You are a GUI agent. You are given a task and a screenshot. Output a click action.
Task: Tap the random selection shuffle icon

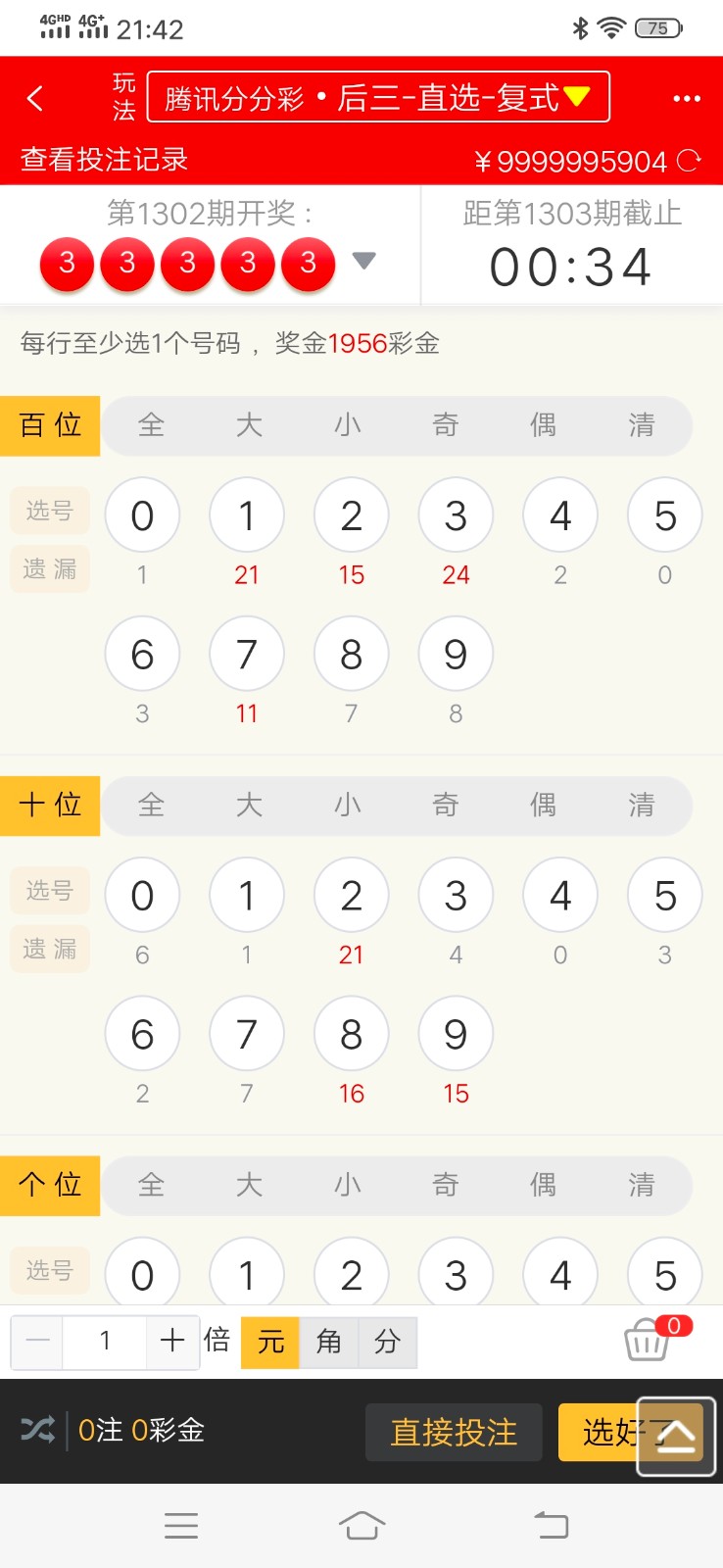tap(37, 1431)
